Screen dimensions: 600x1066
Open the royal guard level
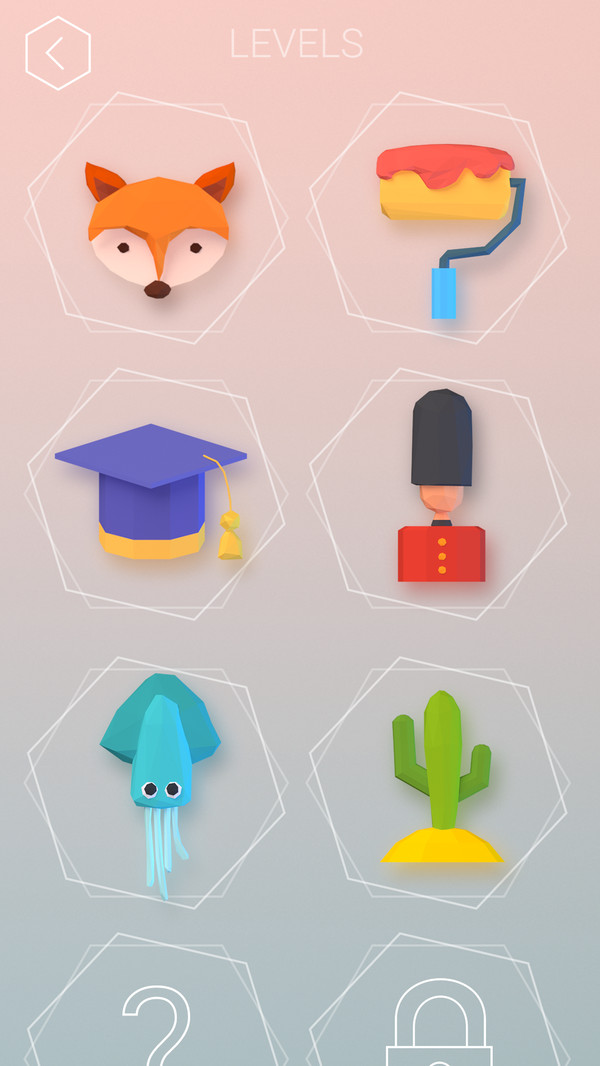tap(441, 490)
